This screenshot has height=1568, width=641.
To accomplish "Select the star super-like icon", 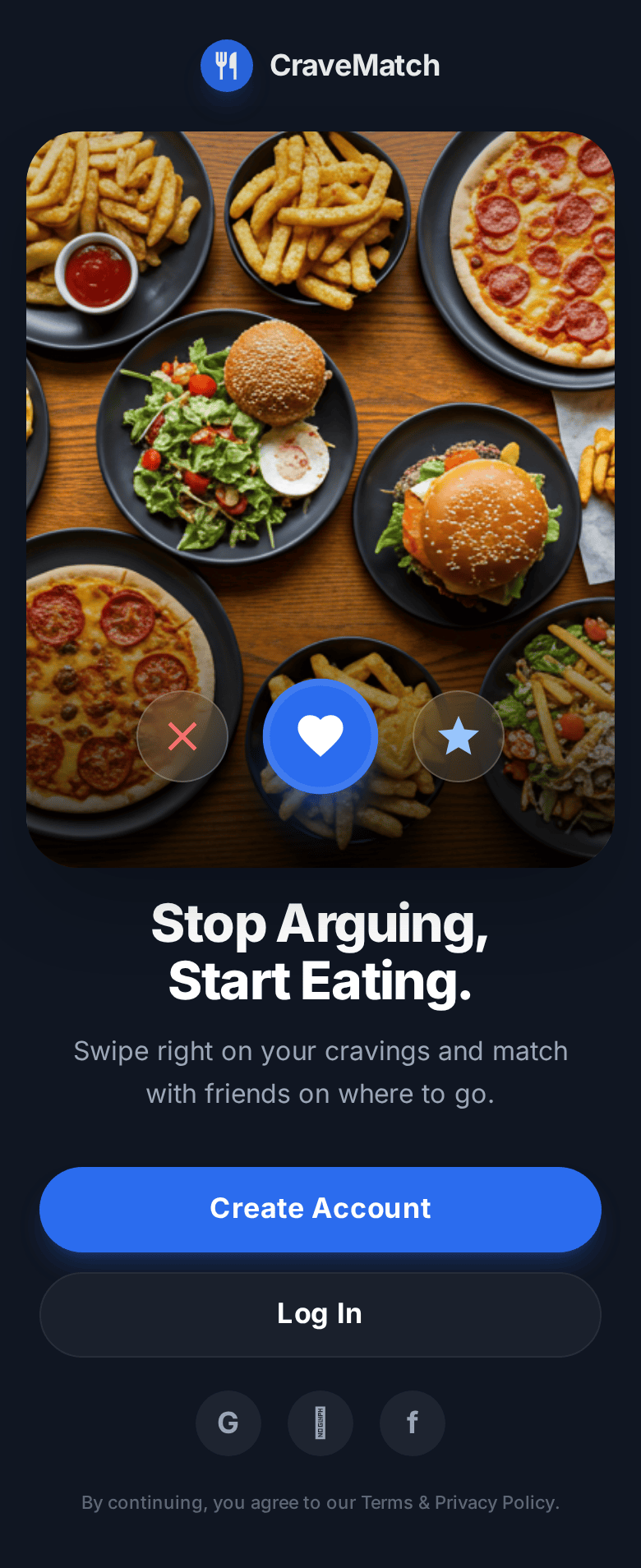I will point(459,736).
